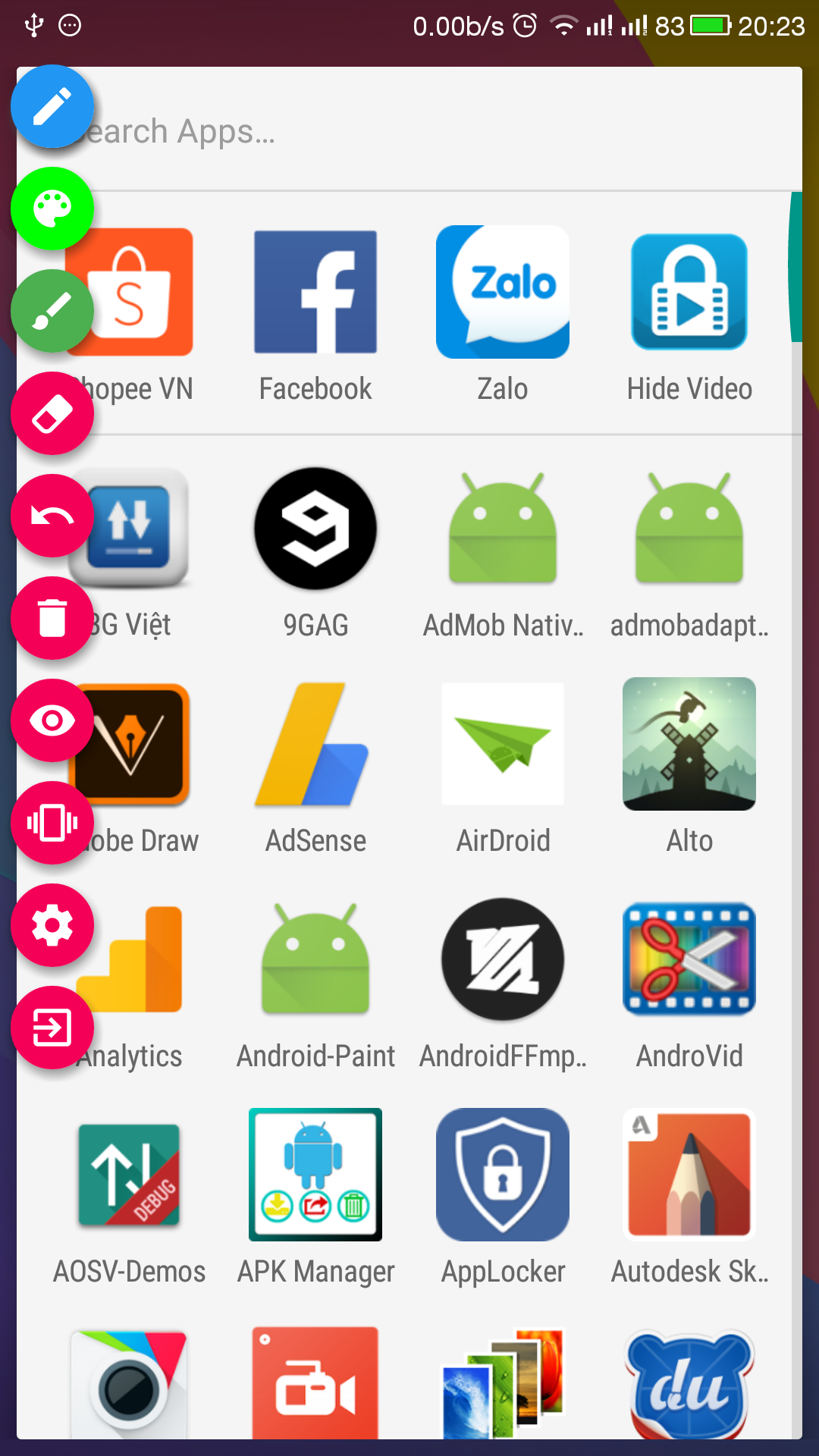Open Autodesk SketchBook

pyautogui.click(x=689, y=1175)
